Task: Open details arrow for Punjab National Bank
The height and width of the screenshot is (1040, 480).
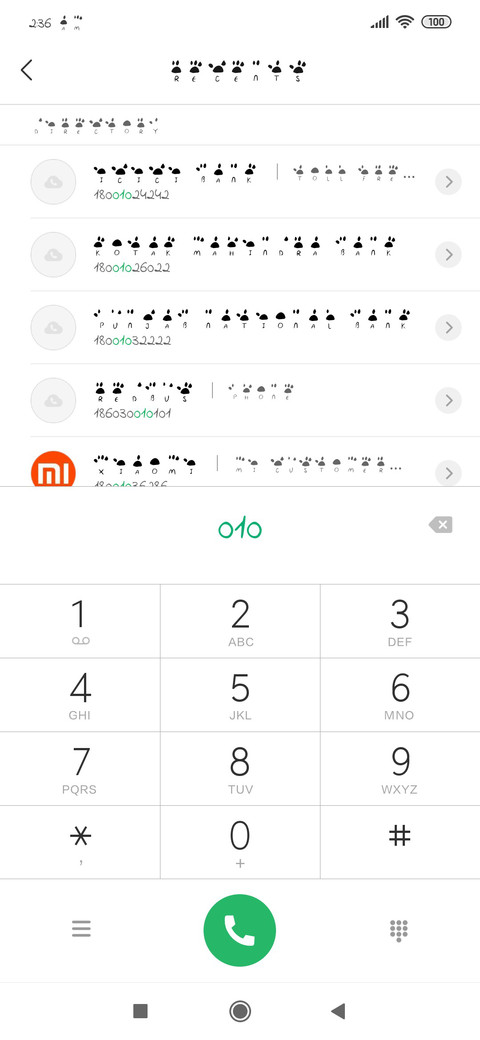Action: coord(448,328)
